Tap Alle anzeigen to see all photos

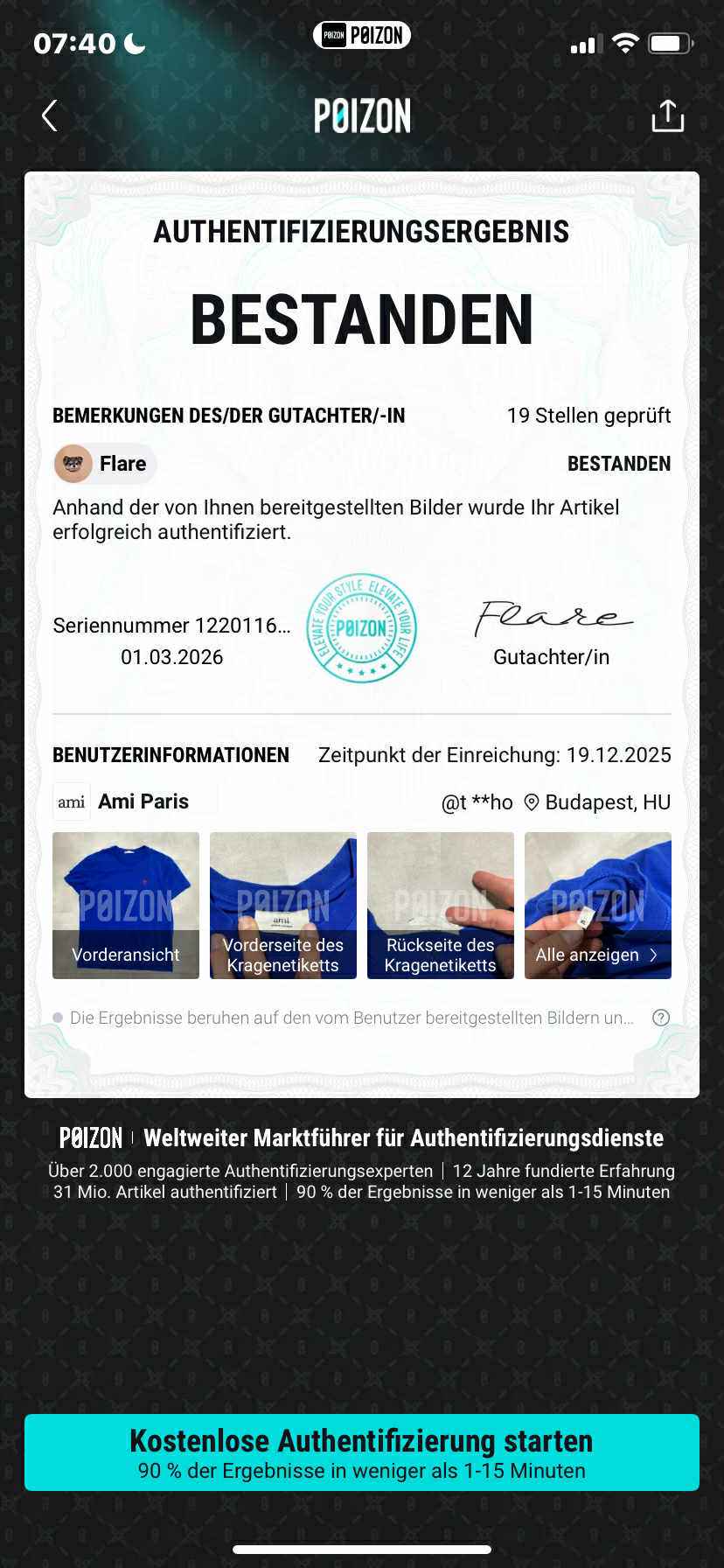pyautogui.click(x=598, y=905)
